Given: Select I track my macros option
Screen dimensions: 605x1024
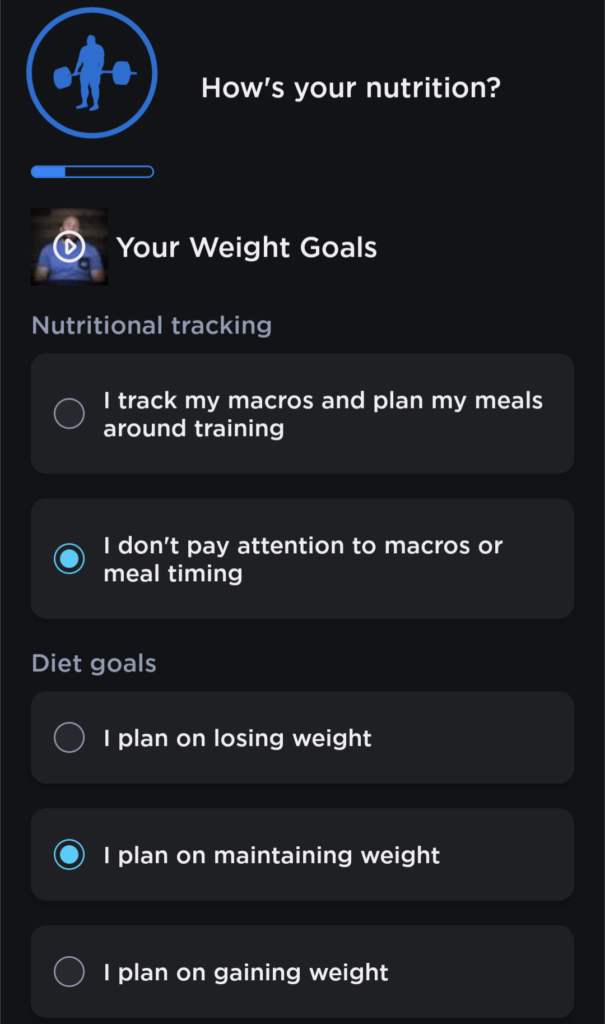Looking at the screenshot, I should pos(69,414).
